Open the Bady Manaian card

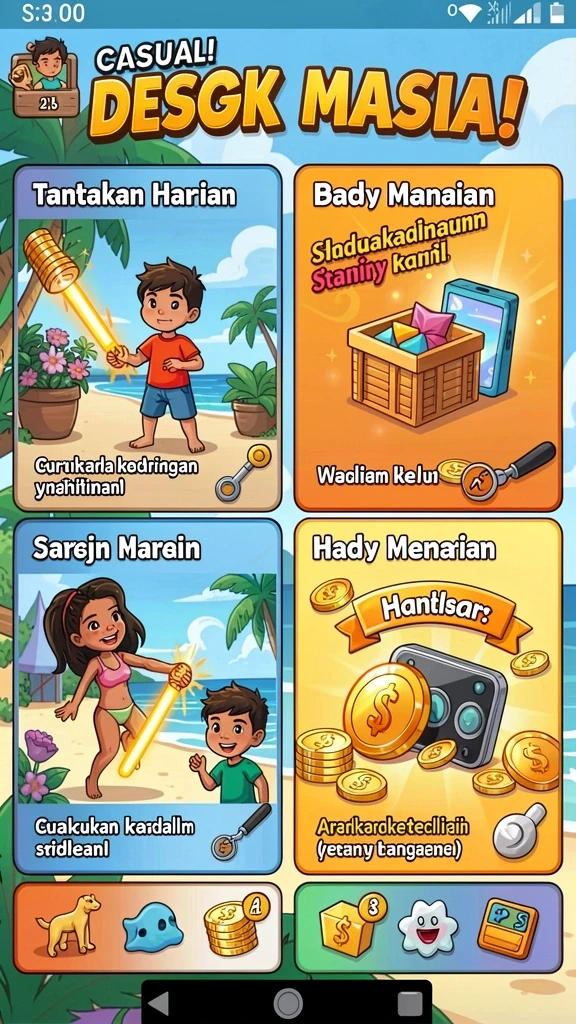pos(428,338)
